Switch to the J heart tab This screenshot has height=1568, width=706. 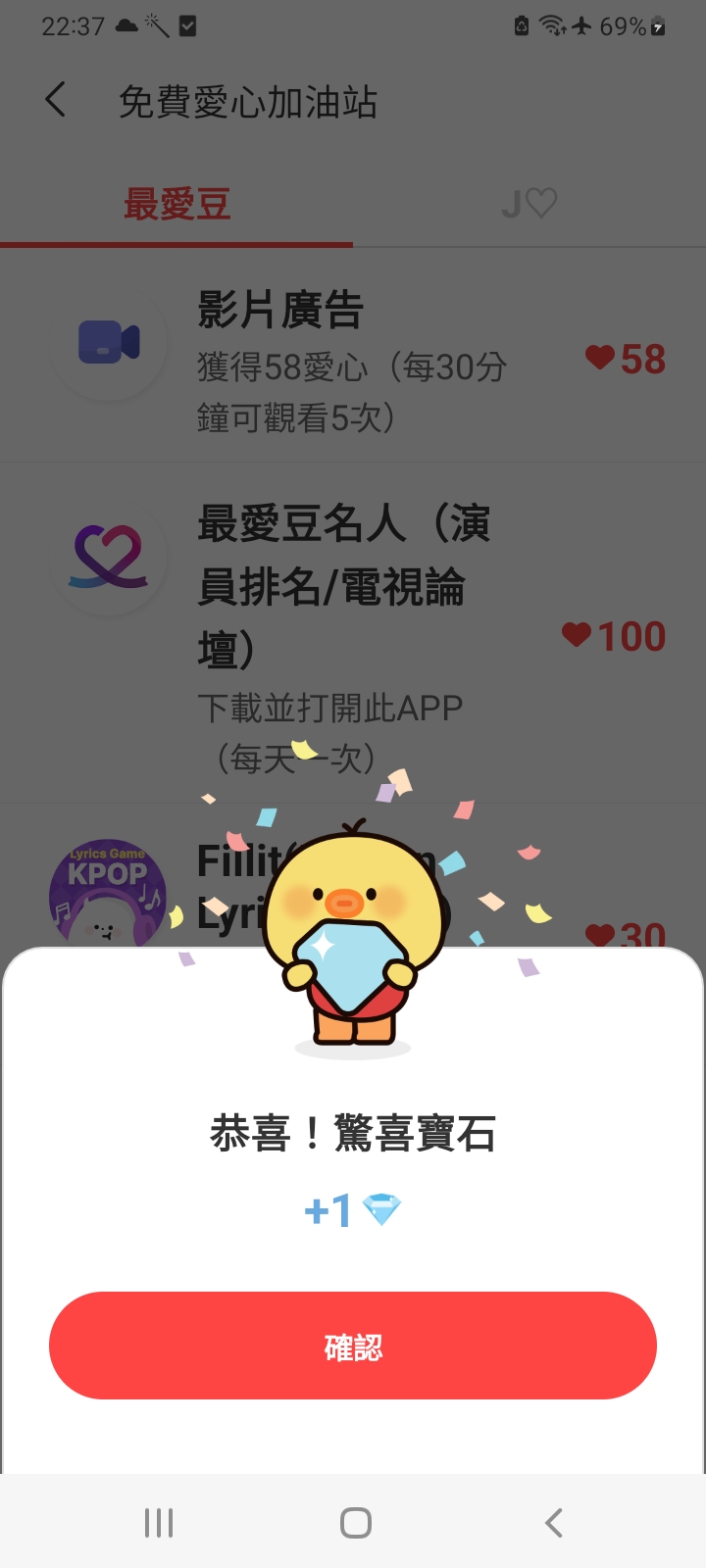529,205
